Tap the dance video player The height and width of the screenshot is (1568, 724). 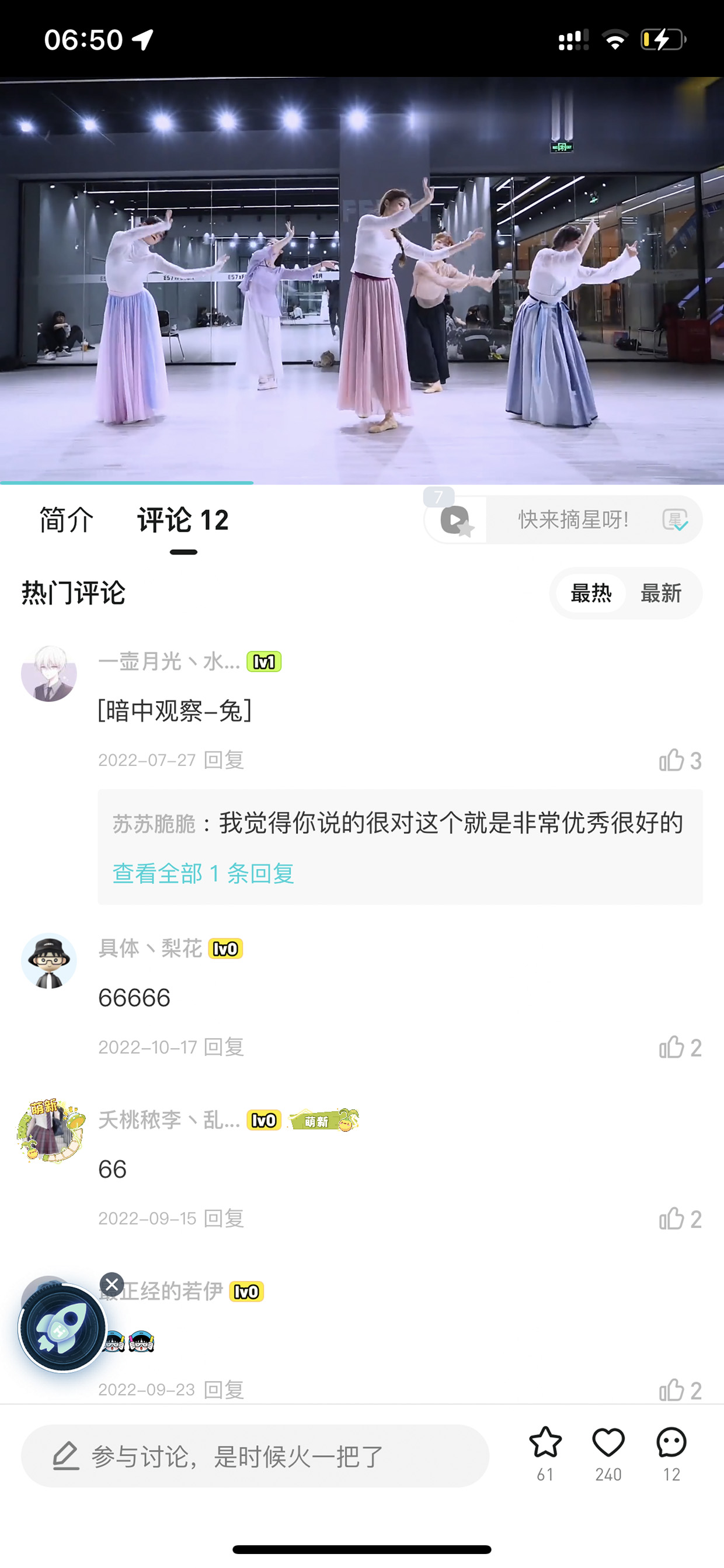tap(362, 280)
